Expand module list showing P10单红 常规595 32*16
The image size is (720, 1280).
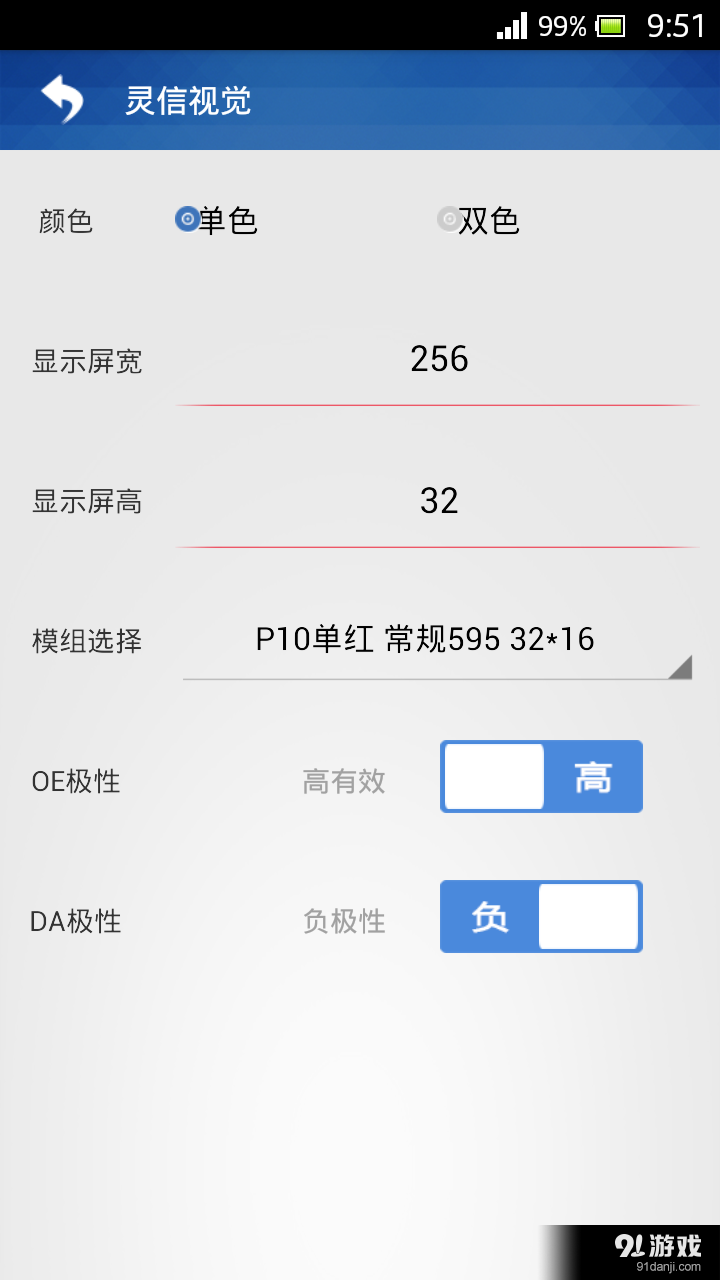[437, 640]
